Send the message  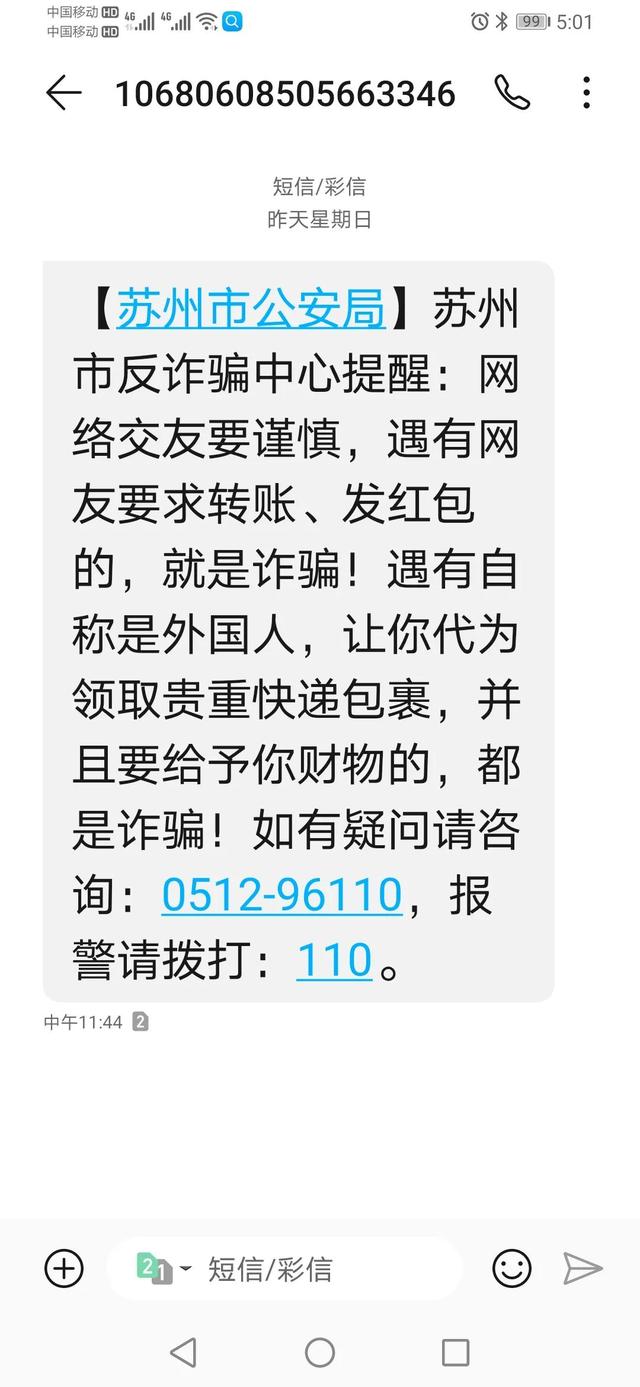pos(583,1269)
